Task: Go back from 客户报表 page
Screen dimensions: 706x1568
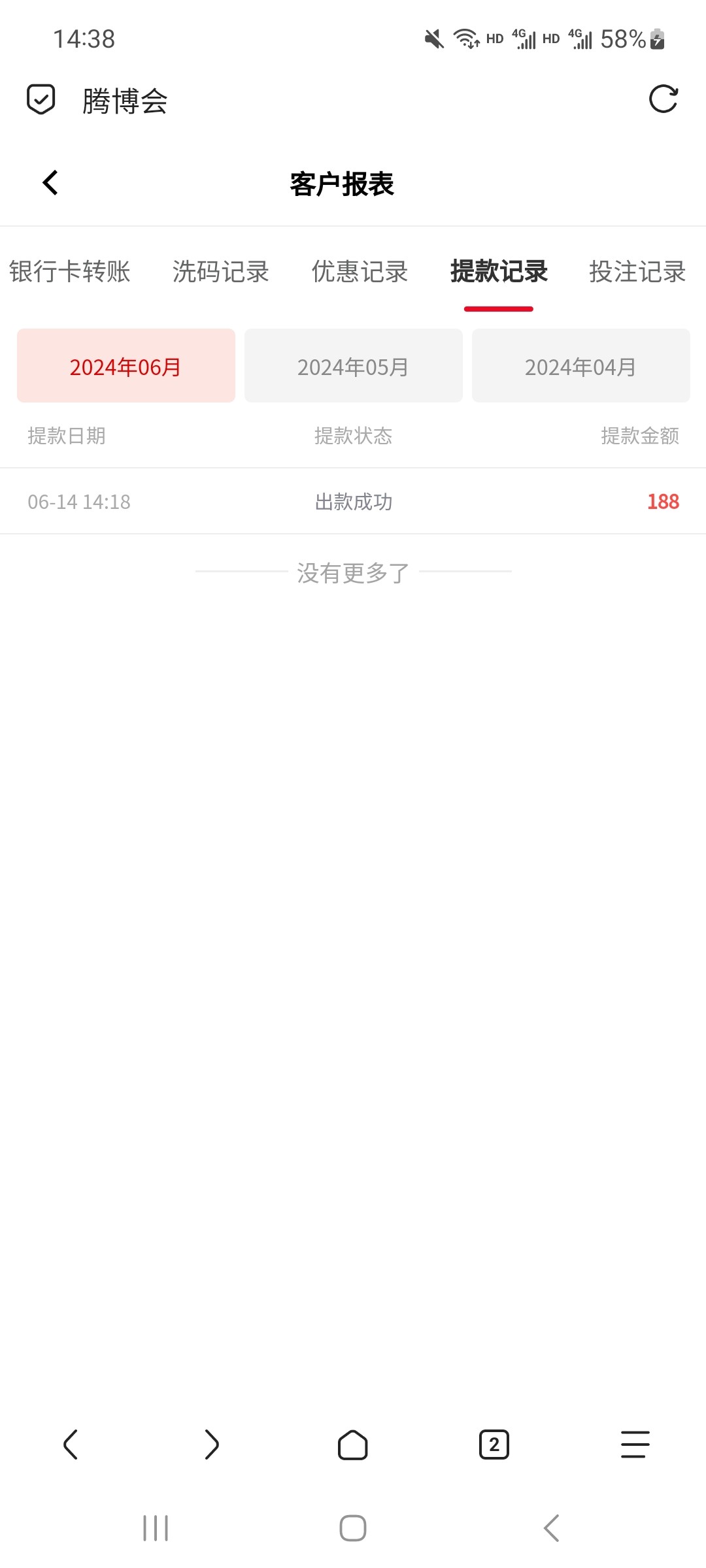Action: coord(50,183)
